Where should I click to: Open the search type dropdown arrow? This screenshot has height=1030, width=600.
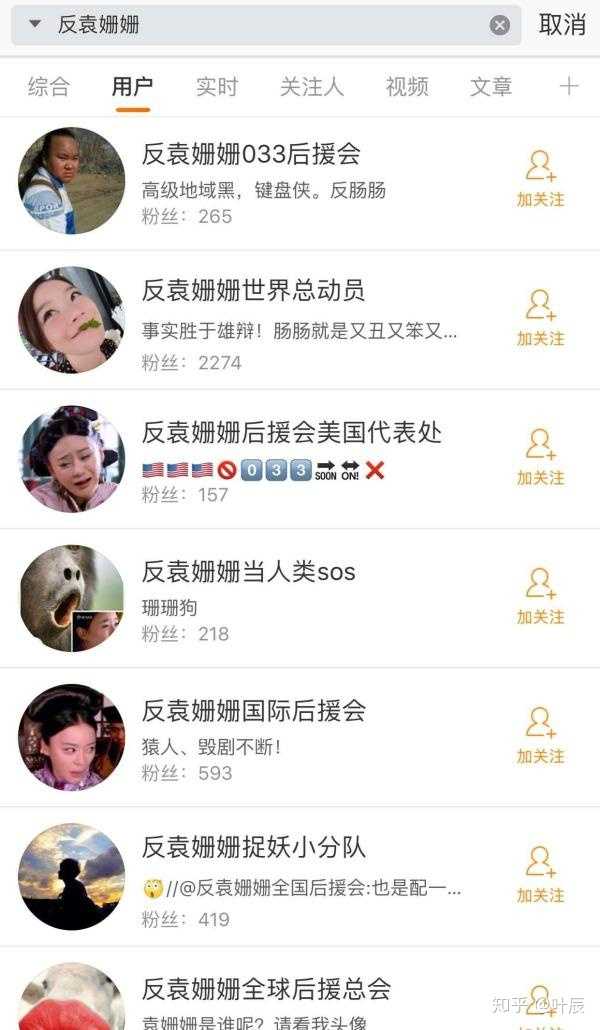[x=35, y=24]
